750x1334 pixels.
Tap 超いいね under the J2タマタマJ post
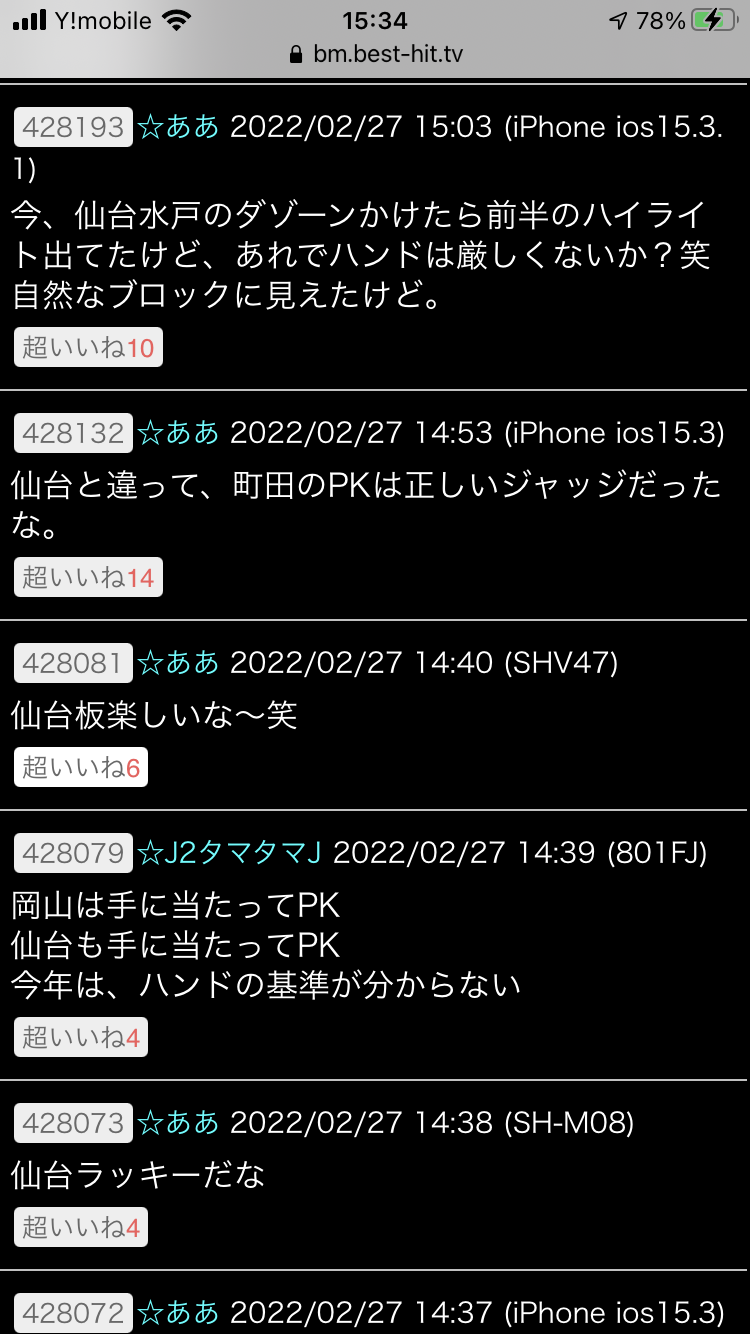coord(81,1037)
